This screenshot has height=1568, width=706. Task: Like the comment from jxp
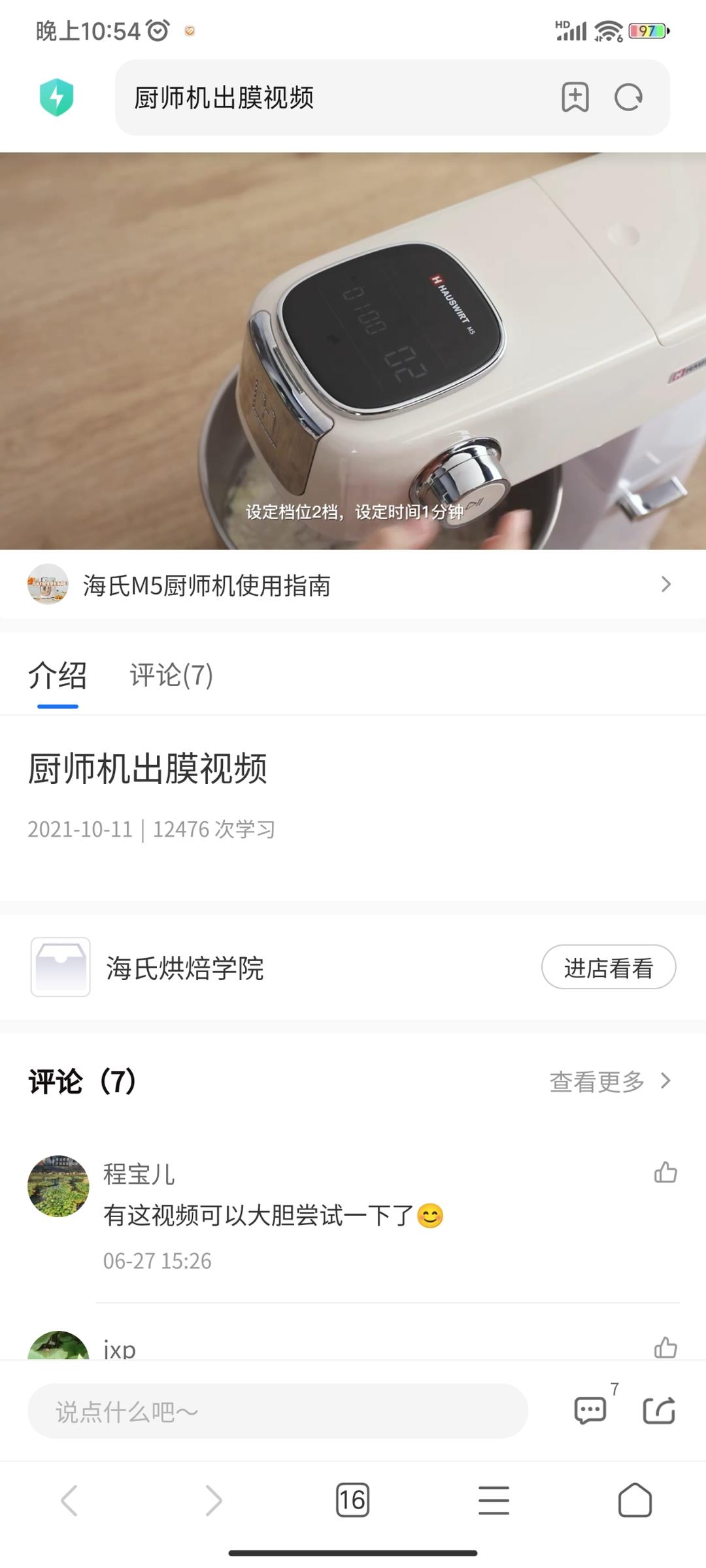pos(665,1347)
